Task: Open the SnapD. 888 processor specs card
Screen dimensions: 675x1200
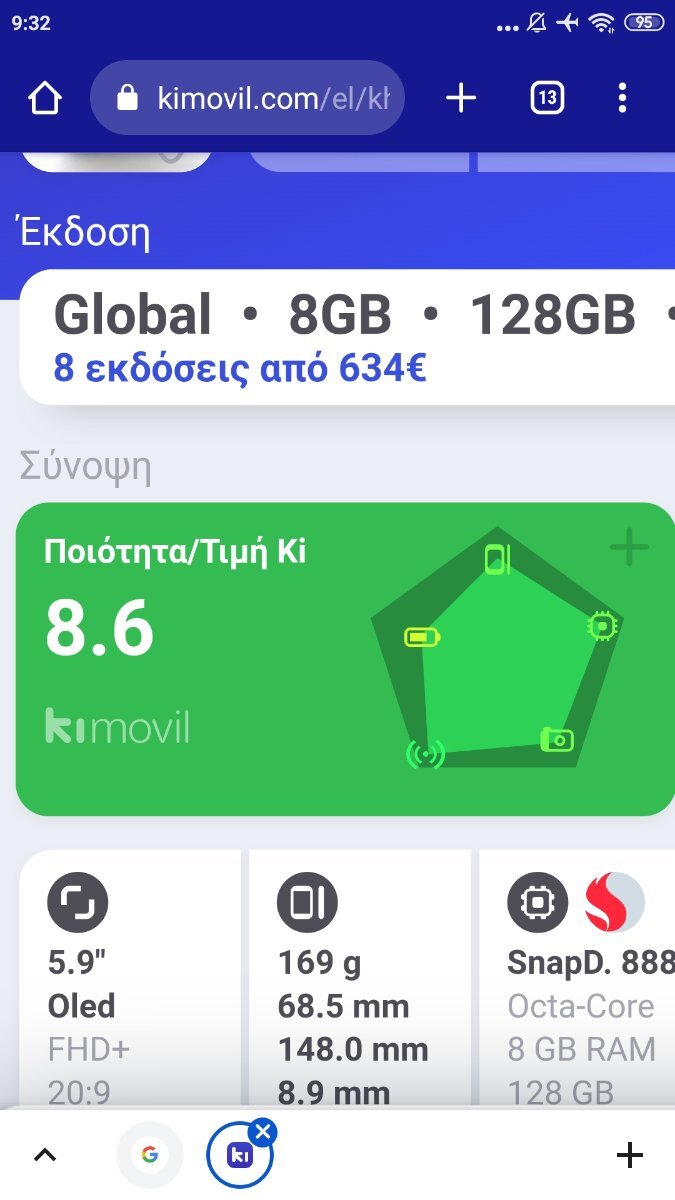Action: [577, 978]
